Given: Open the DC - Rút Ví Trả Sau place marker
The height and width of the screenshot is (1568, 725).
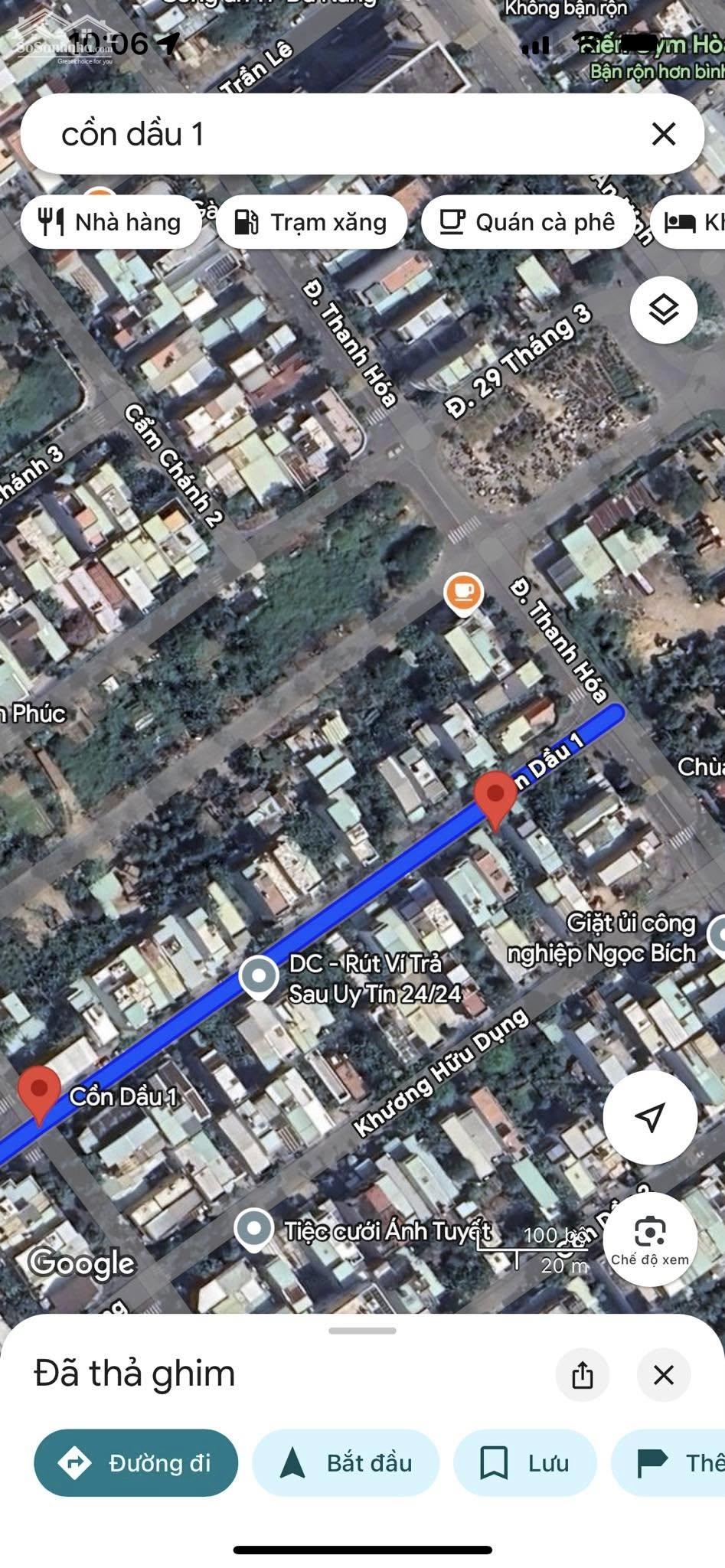Looking at the screenshot, I should click(x=259, y=977).
